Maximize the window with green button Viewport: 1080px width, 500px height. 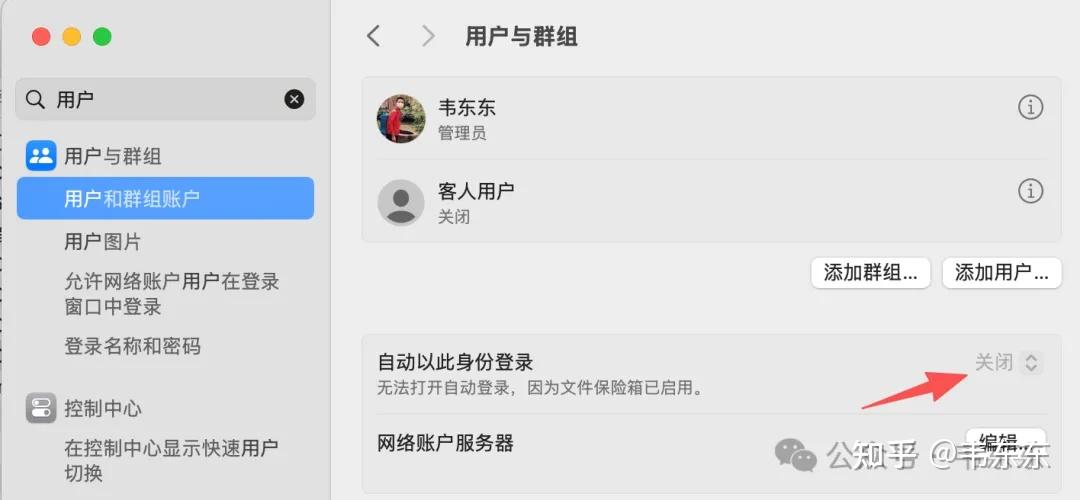tap(102, 37)
